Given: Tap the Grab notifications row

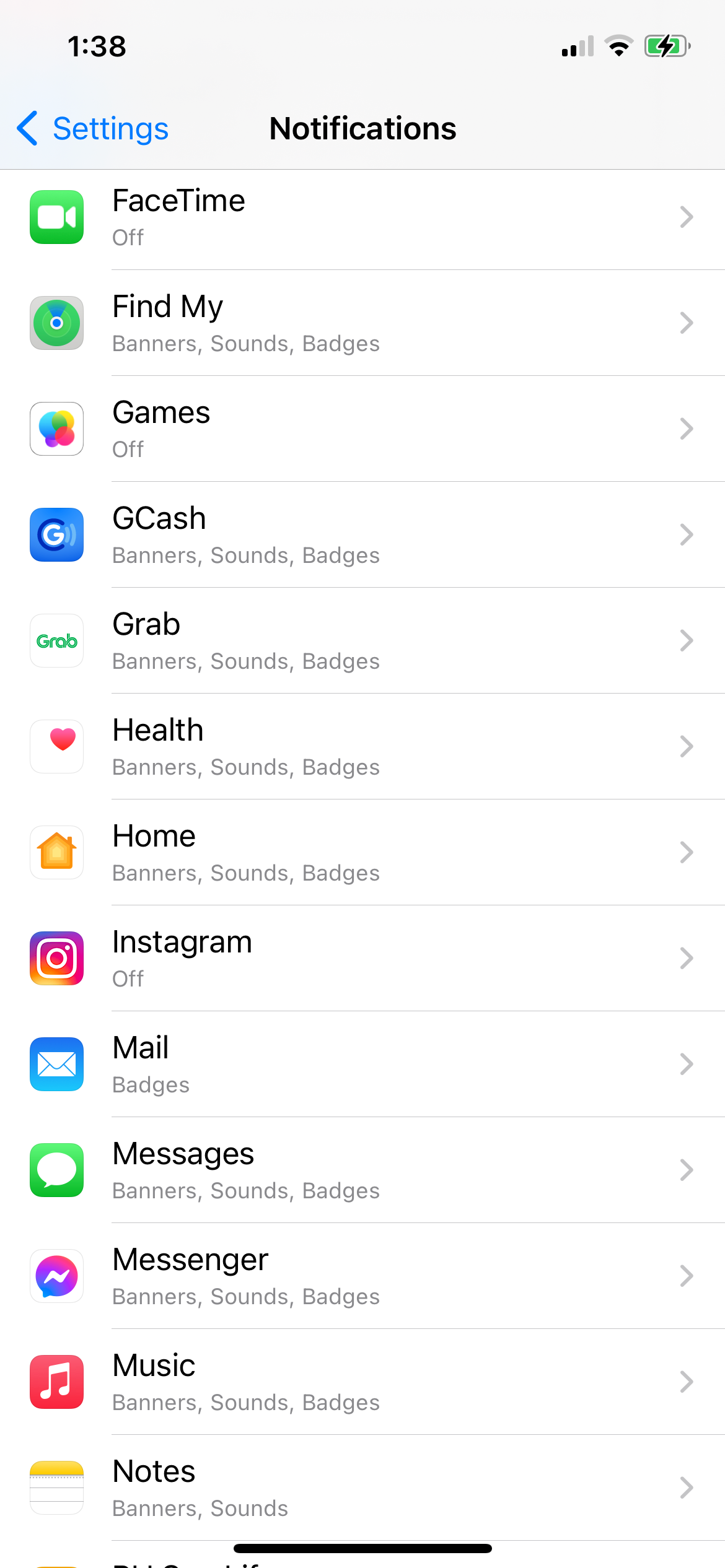Looking at the screenshot, I should [362, 641].
